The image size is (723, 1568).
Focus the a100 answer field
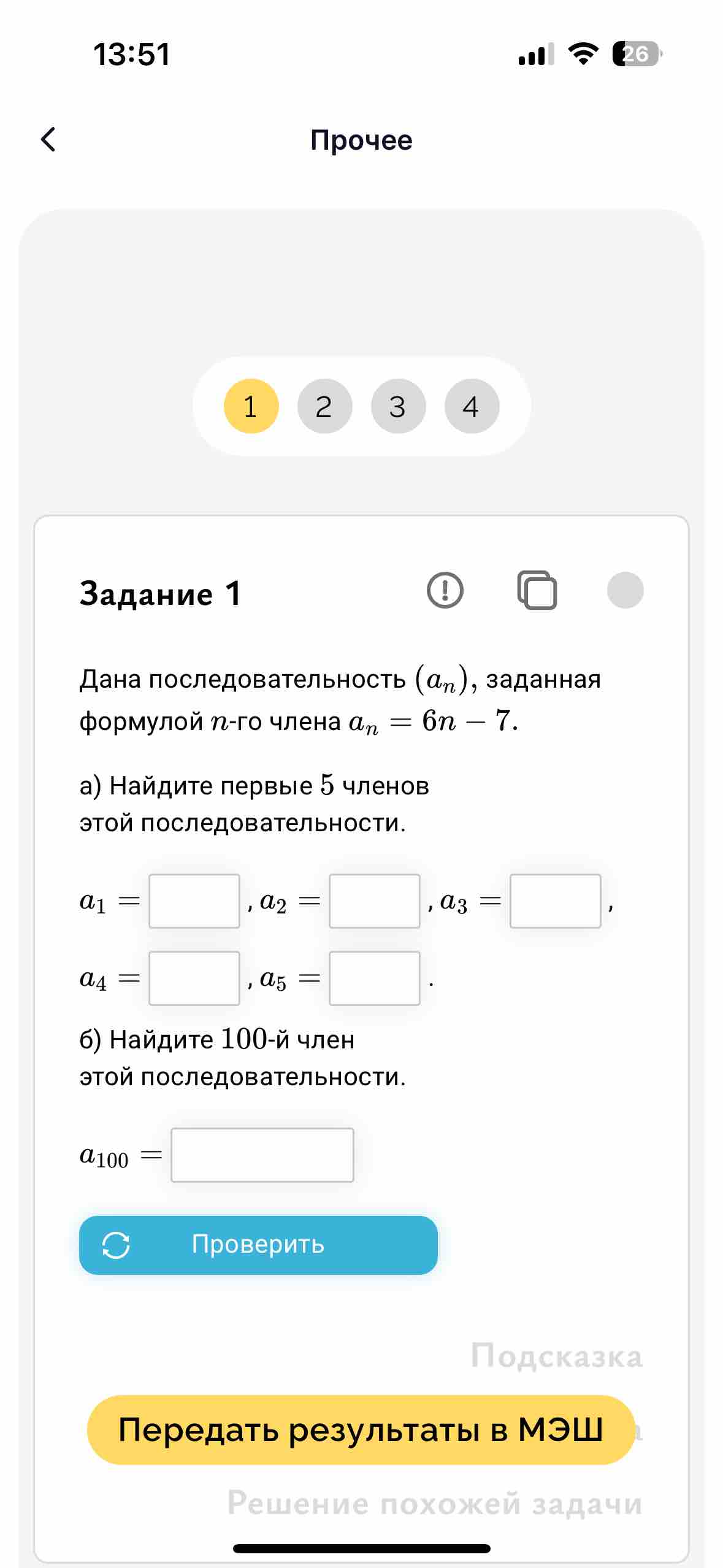click(262, 1155)
